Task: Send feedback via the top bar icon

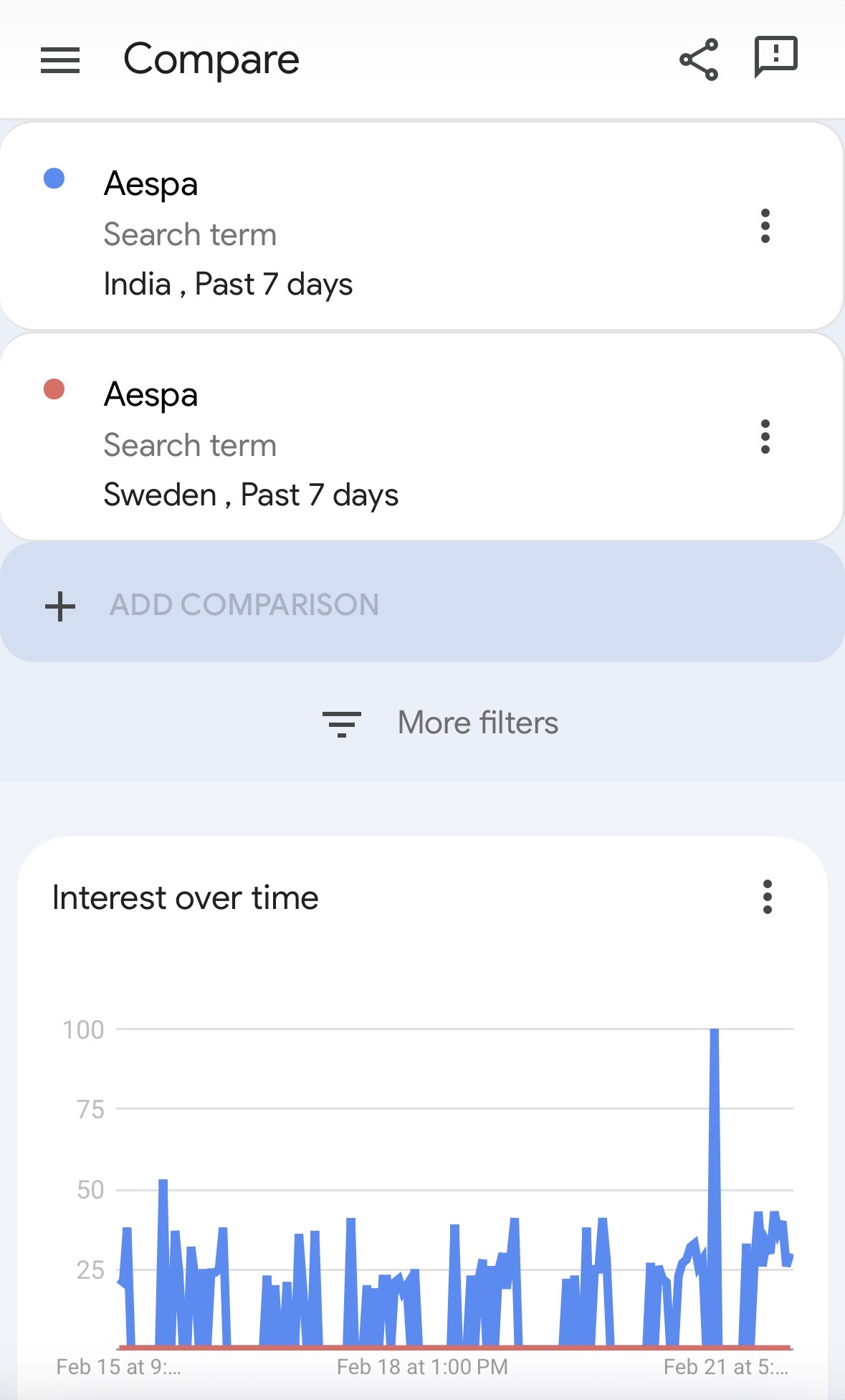Action: pos(775,57)
